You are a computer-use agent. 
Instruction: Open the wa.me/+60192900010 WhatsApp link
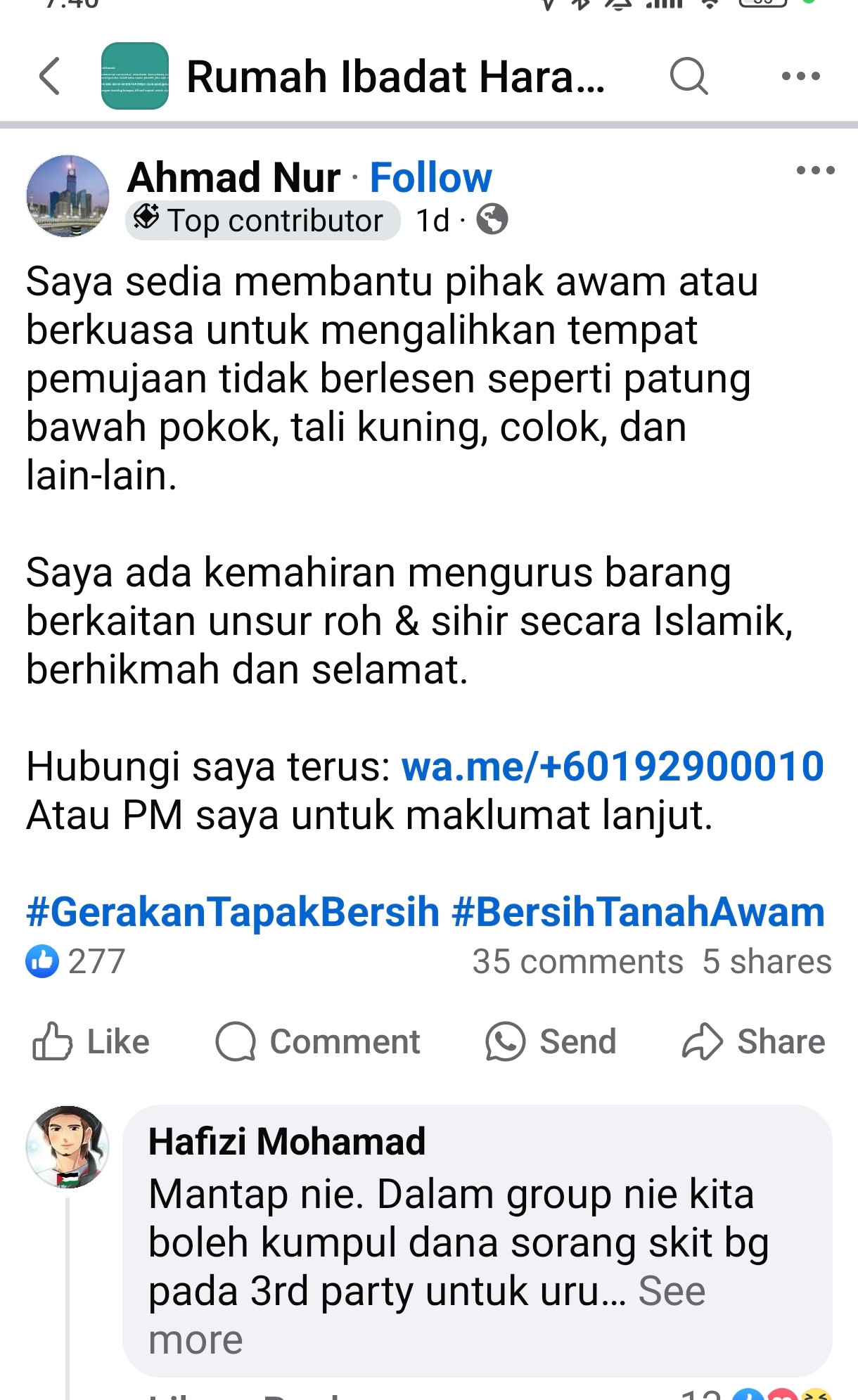point(612,766)
